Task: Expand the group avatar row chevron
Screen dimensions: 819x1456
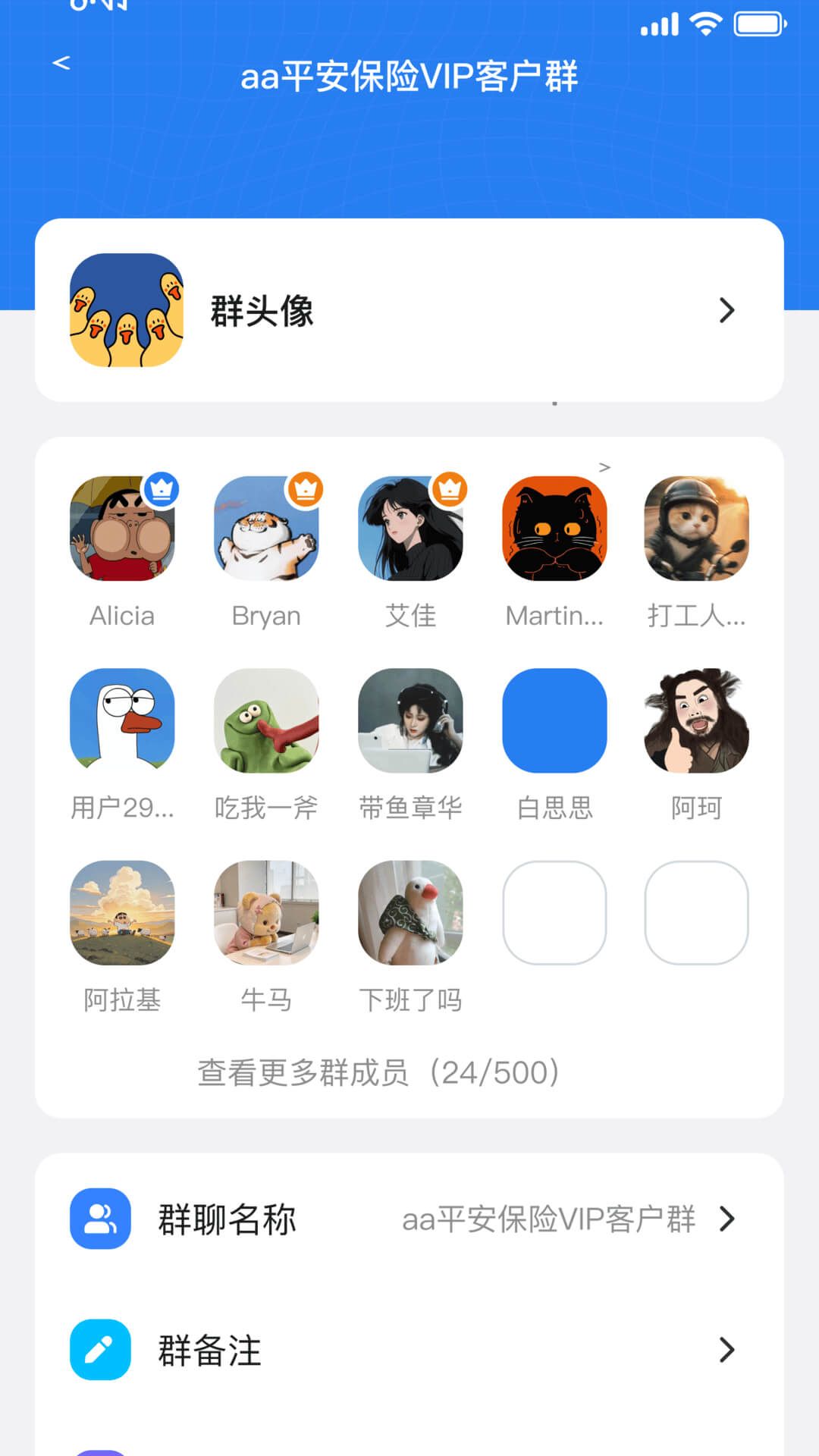Action: click(x=728, y=311)
